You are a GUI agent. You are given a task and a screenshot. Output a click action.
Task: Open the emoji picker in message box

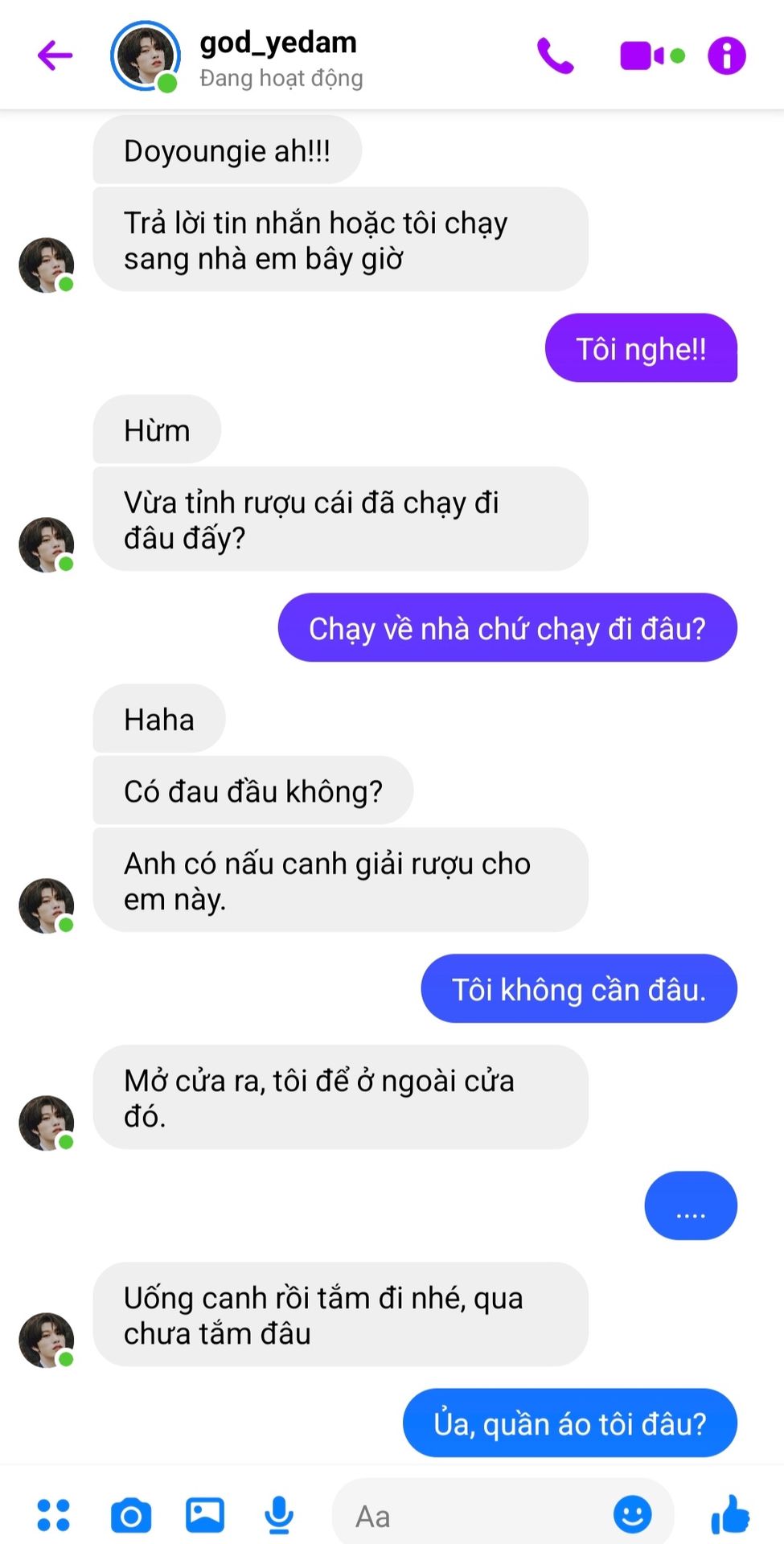point(633,1515)
